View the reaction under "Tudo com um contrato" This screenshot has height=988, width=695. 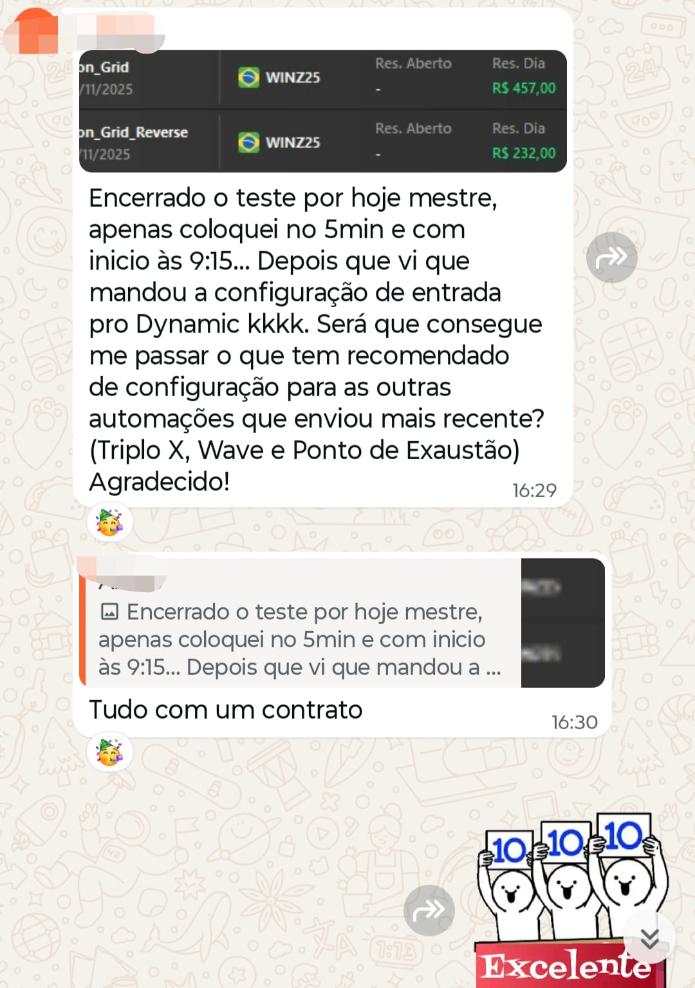pos(108,752)
